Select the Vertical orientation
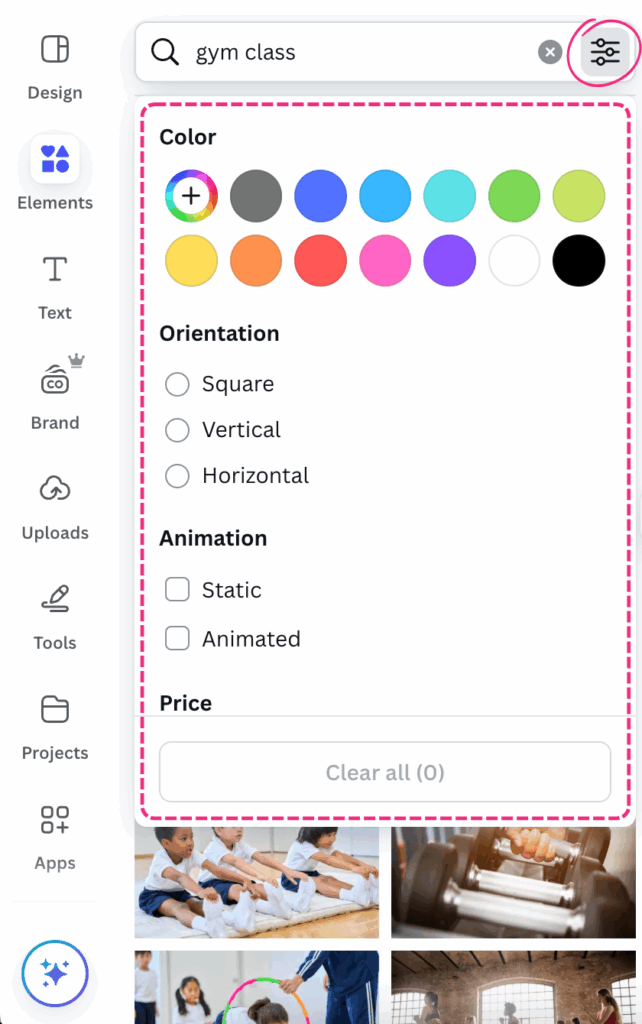This screenshot has width=642, height=1024. [x=177, y=430]
